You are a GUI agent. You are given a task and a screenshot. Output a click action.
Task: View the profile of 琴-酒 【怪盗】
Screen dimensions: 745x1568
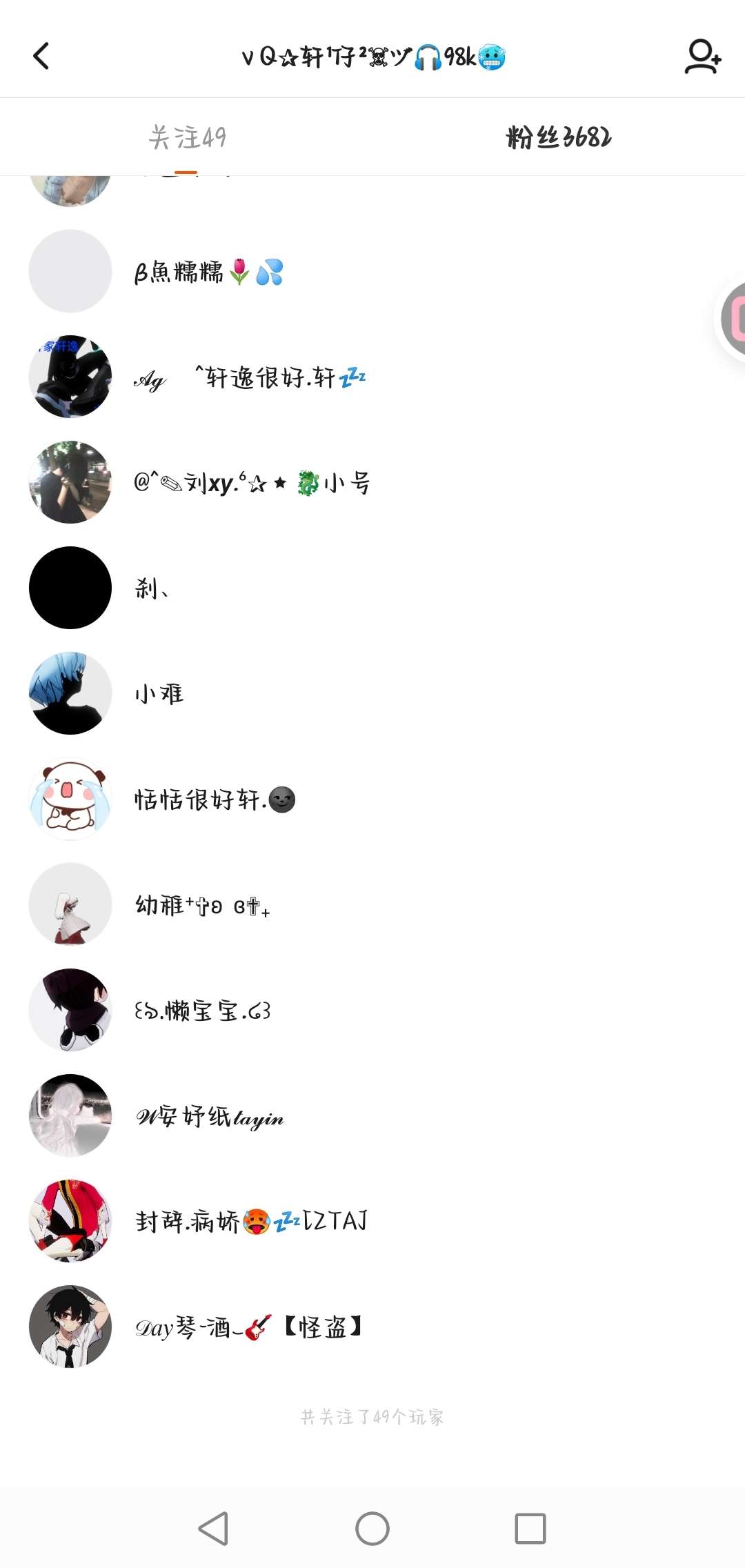248,1327
